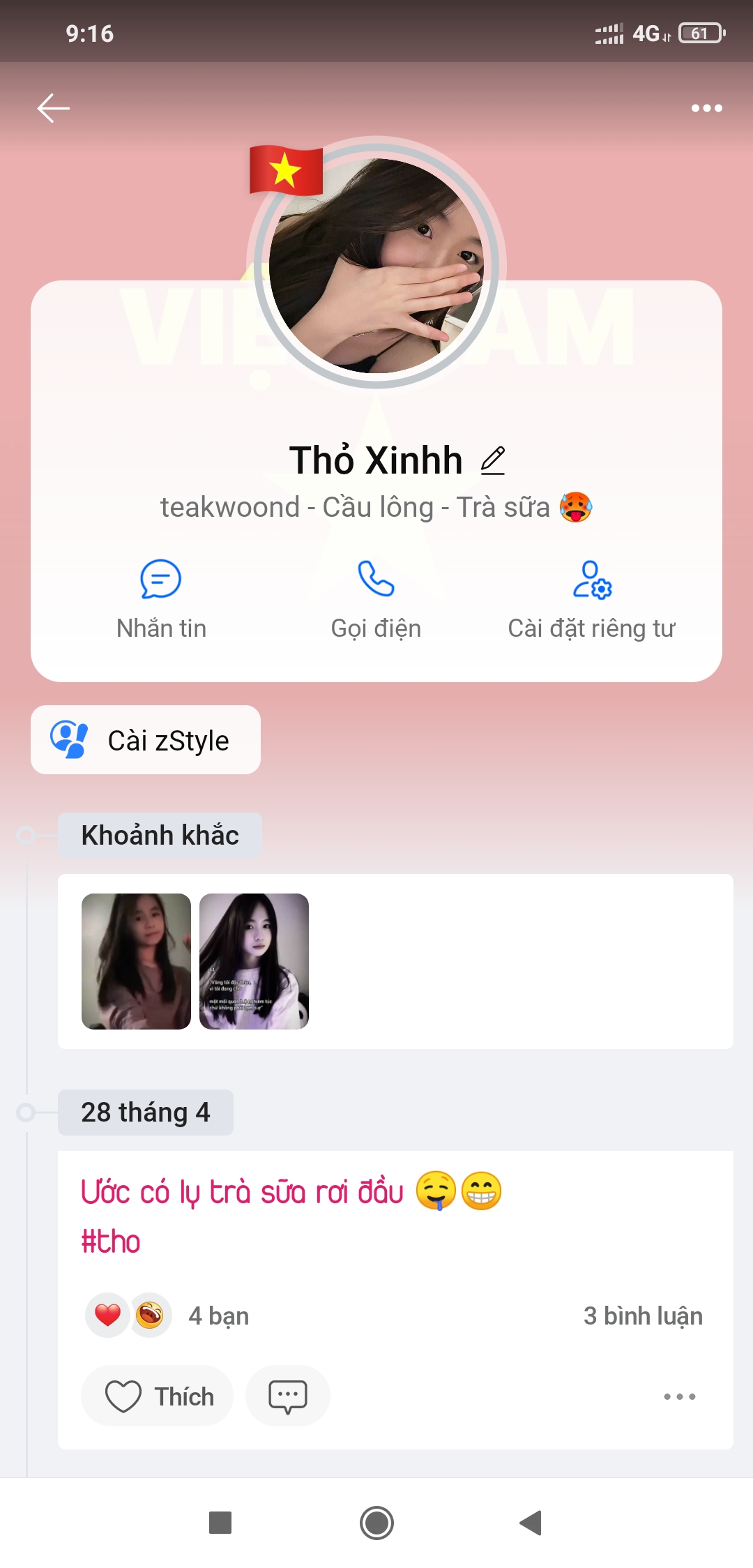The width and height of the screenshot is (753, 1568).
Task: Open options for the trà sữa post
Action: pos(679,1396)
